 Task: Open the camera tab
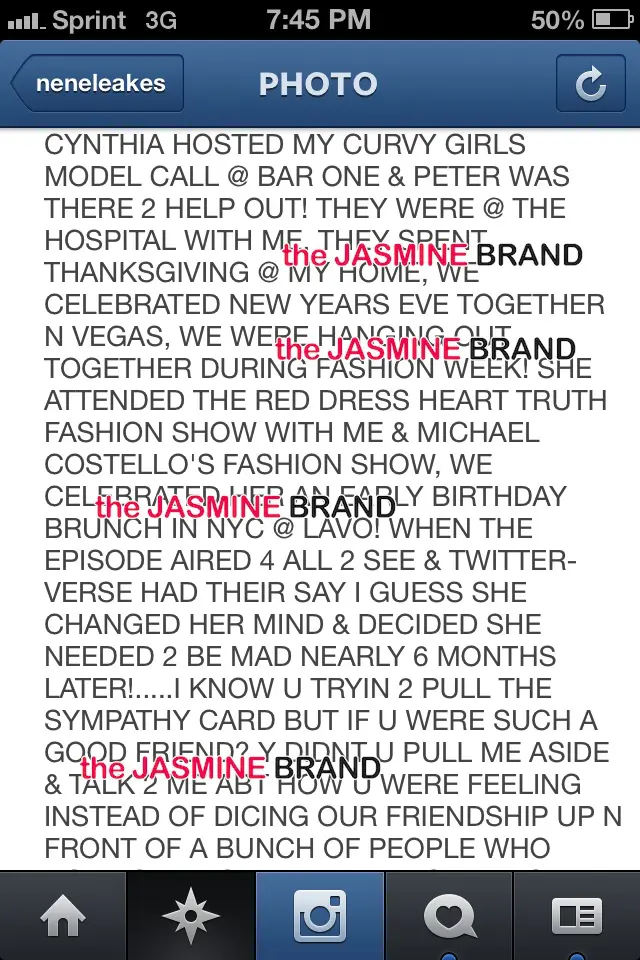pyautogui.click(x=320, y=916)
